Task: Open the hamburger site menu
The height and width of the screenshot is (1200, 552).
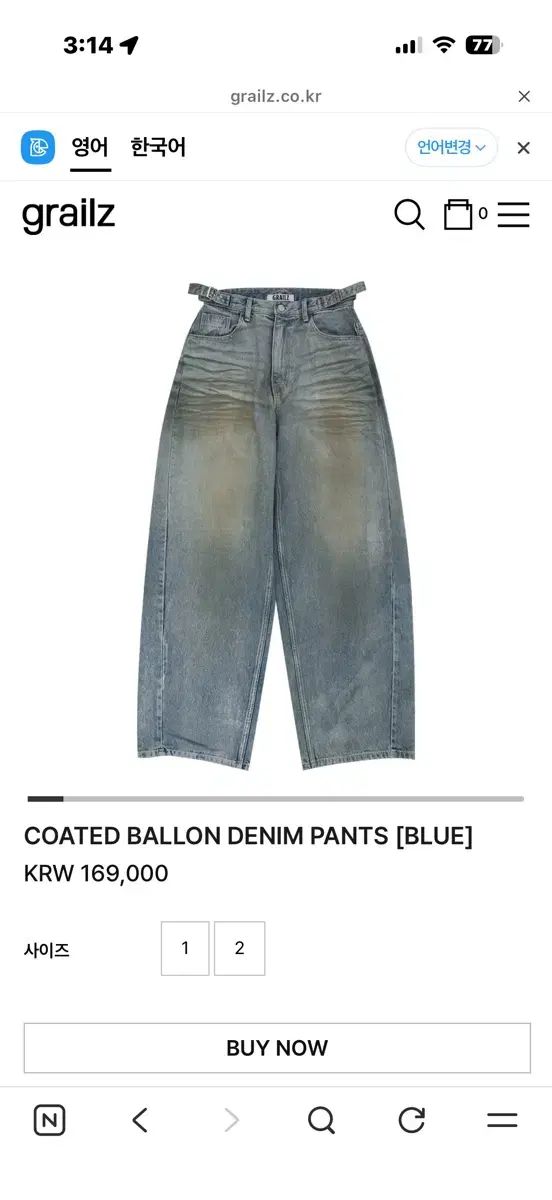Action: [x=513, y=214]
